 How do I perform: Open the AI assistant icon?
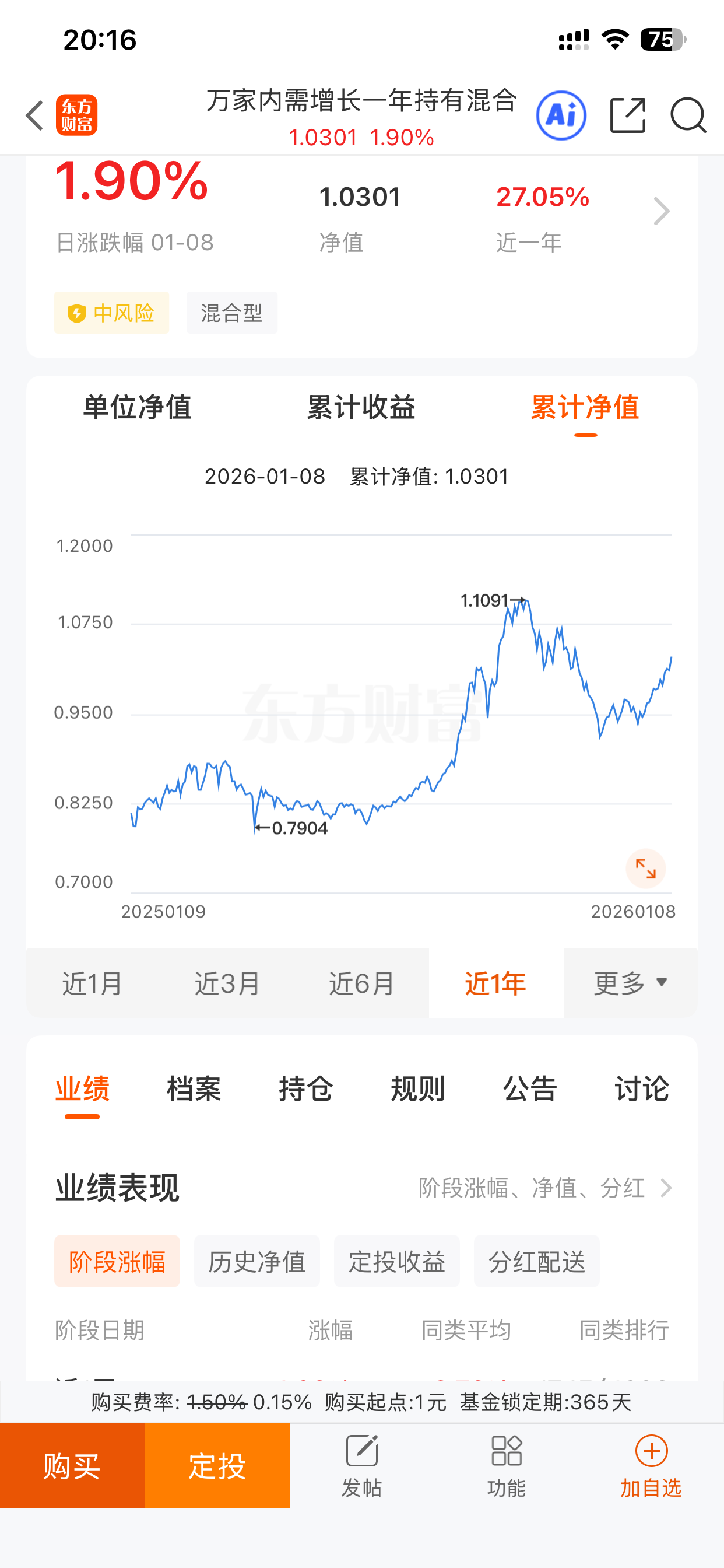pos(560,114)
